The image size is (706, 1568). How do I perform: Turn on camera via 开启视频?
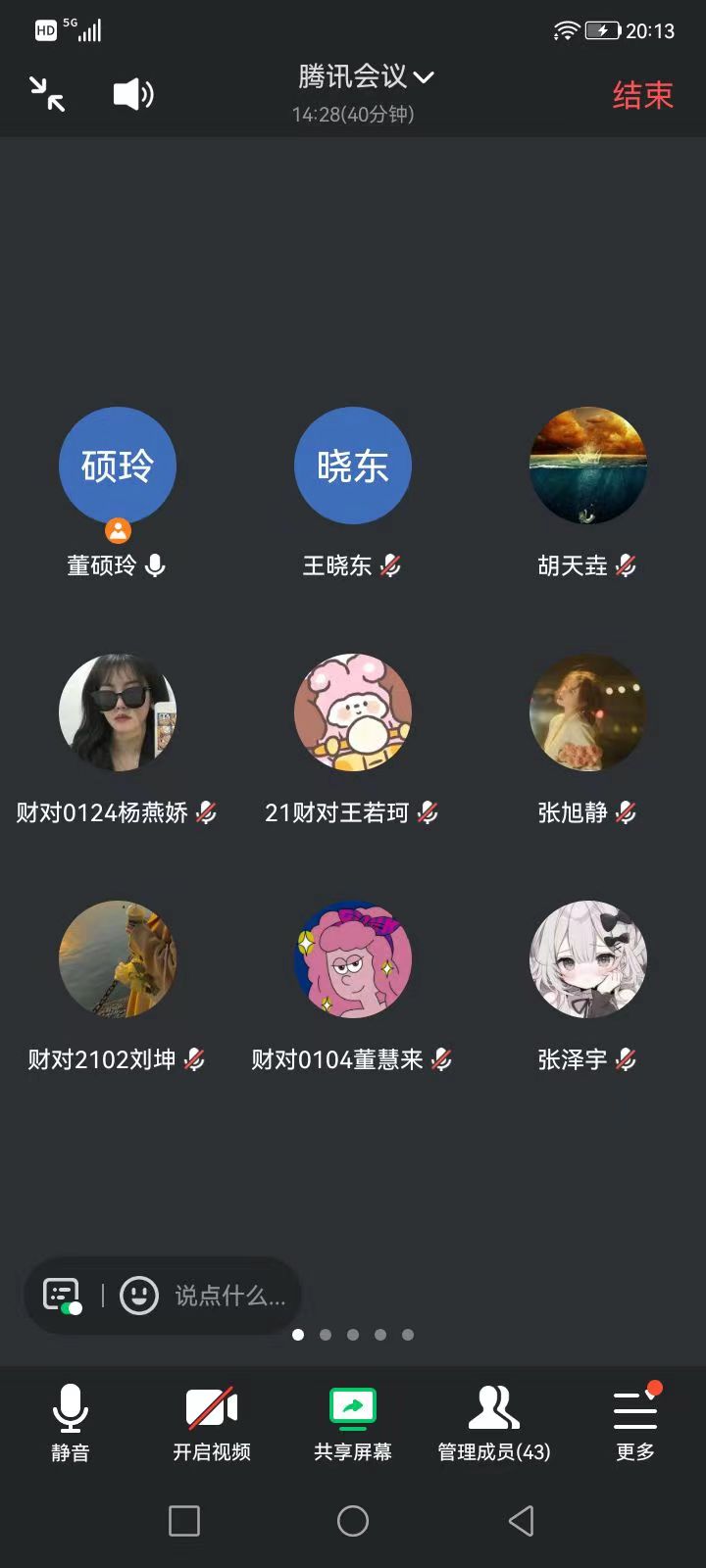pyautogui.click(x=212, y=1423)
